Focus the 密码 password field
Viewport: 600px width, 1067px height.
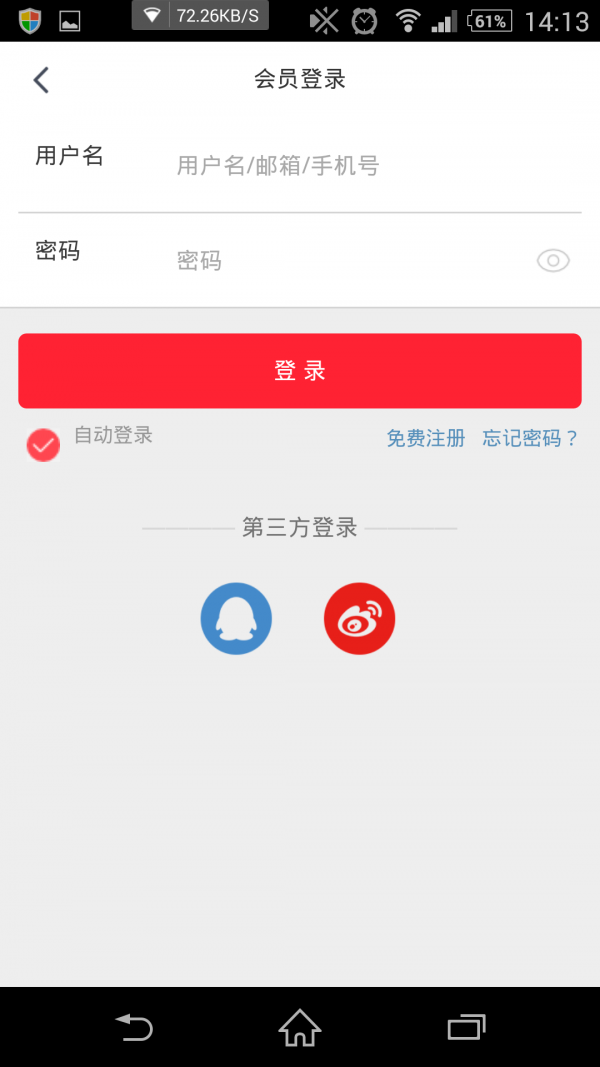click(350, 261)
